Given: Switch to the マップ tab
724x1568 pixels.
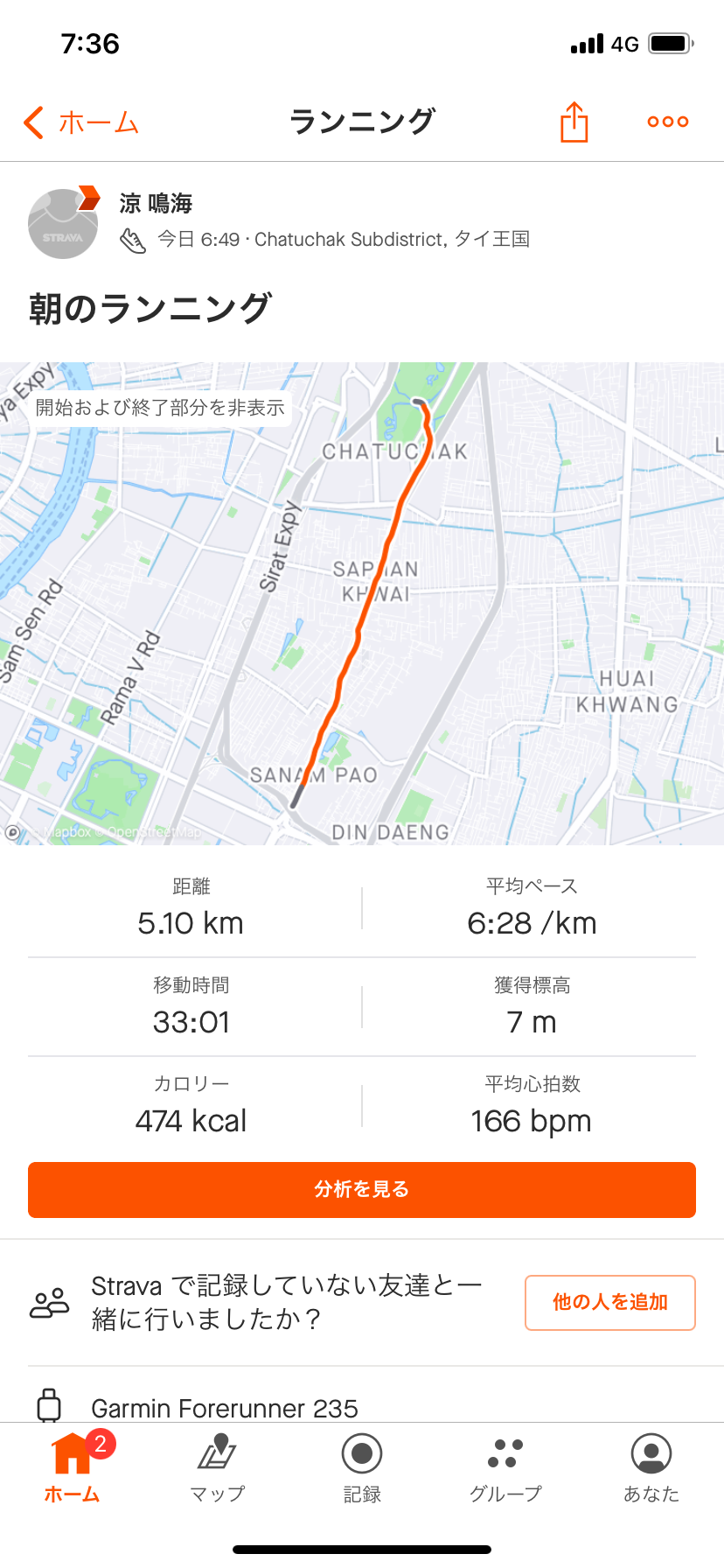Looking at the screenshot, I should 217,1468.
